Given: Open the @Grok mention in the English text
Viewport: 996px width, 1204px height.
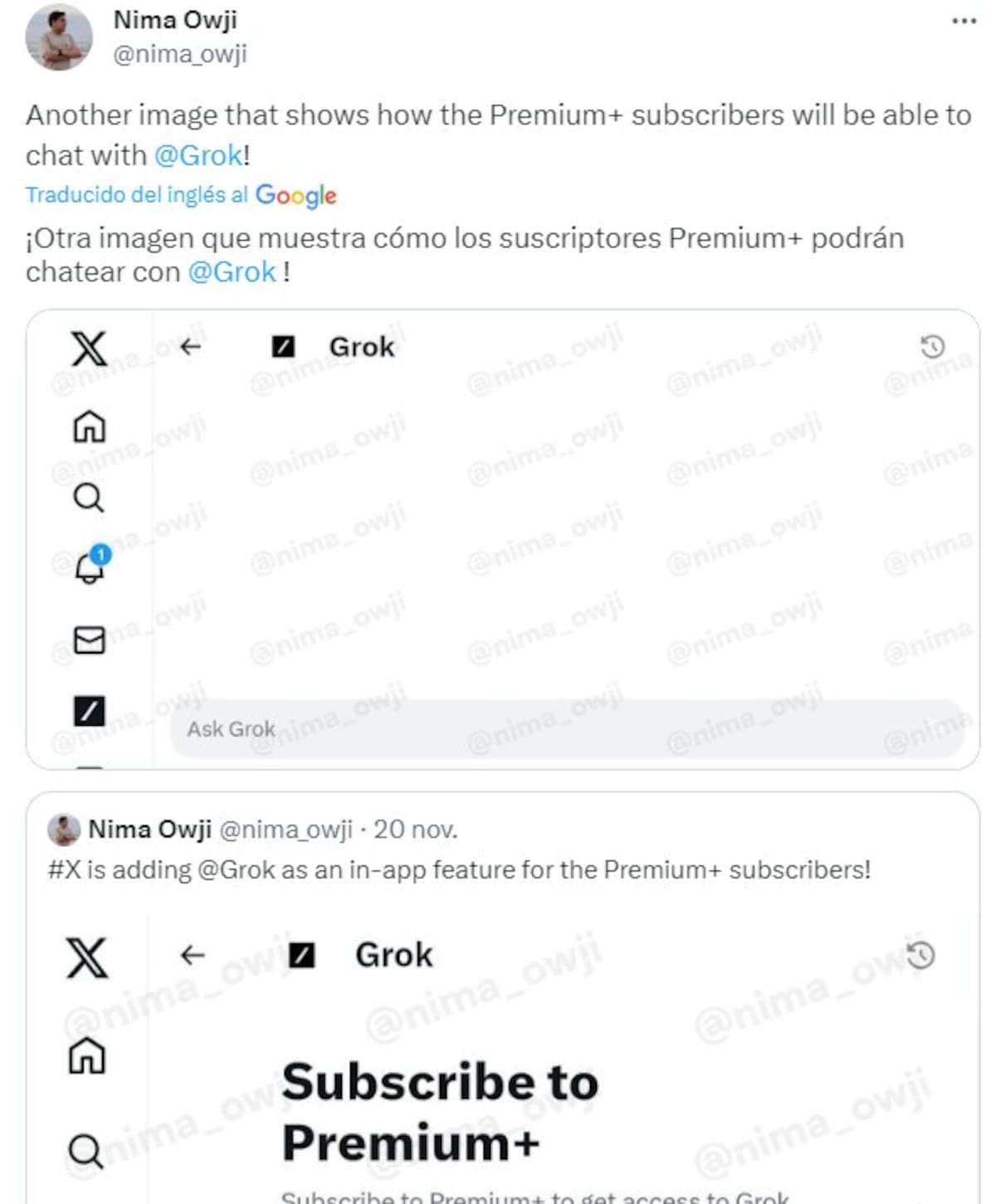Looking at the screenshot, I should [x=198, y=155].
